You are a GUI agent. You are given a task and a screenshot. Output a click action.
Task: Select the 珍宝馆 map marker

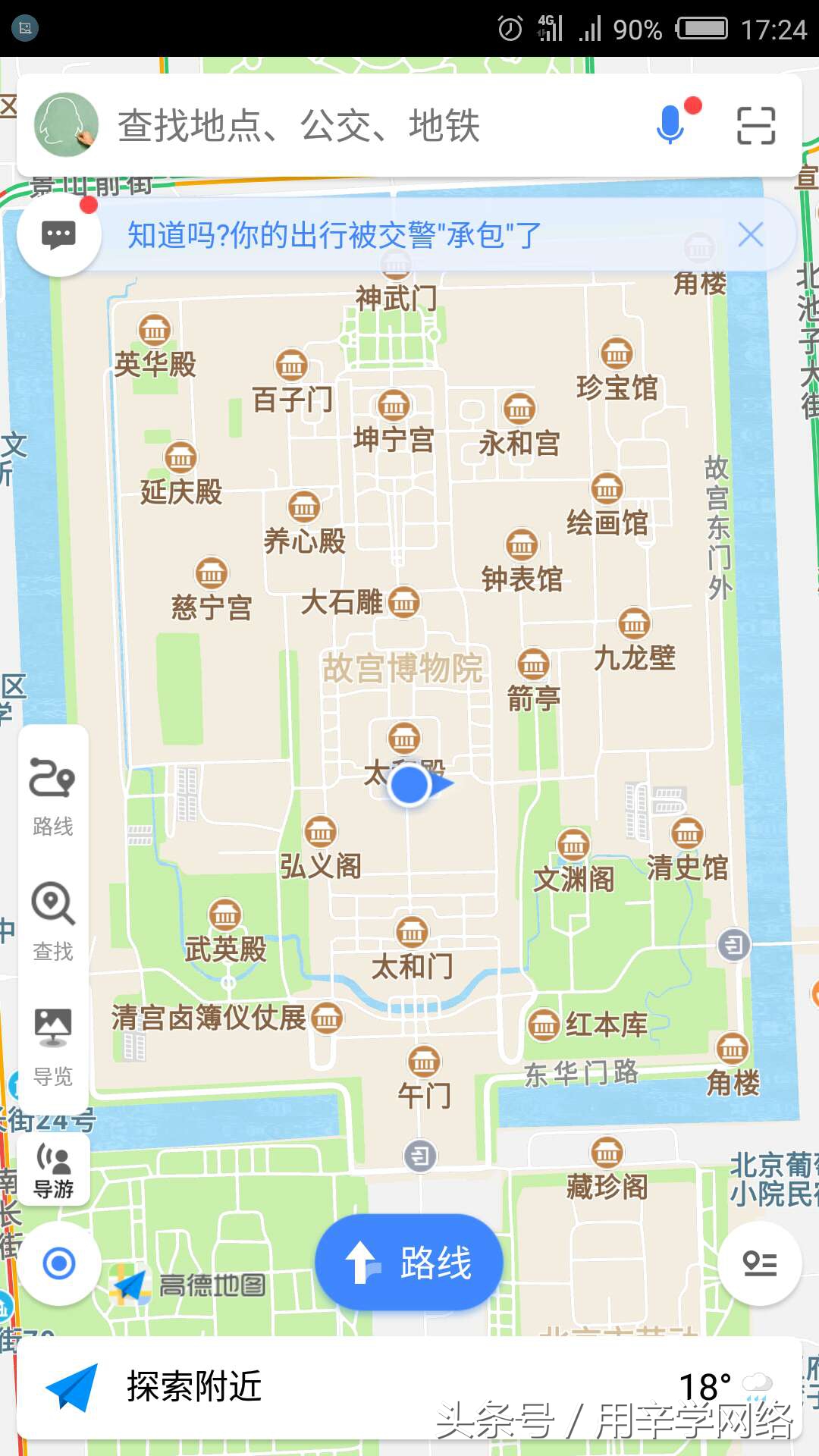(x=617, y=354)
